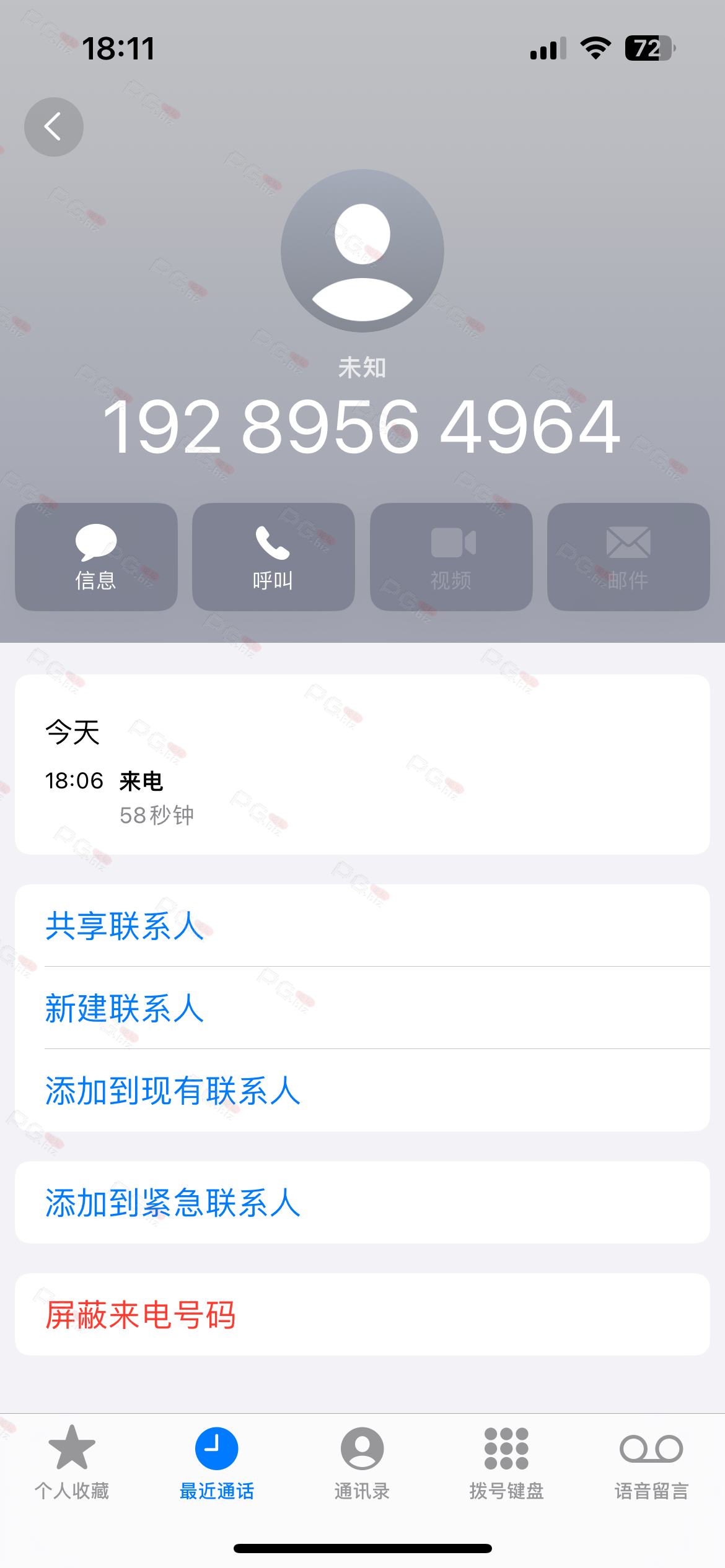
Task: Select 新建联系人 to create a contact
Action: (x=362, y=1008)
